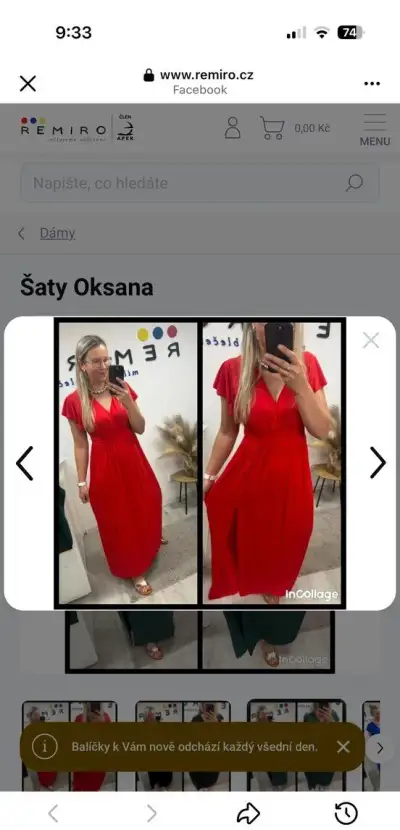Open the three-dot browser options menu
This screenshot has width=400, height=830.
(372, 83)
